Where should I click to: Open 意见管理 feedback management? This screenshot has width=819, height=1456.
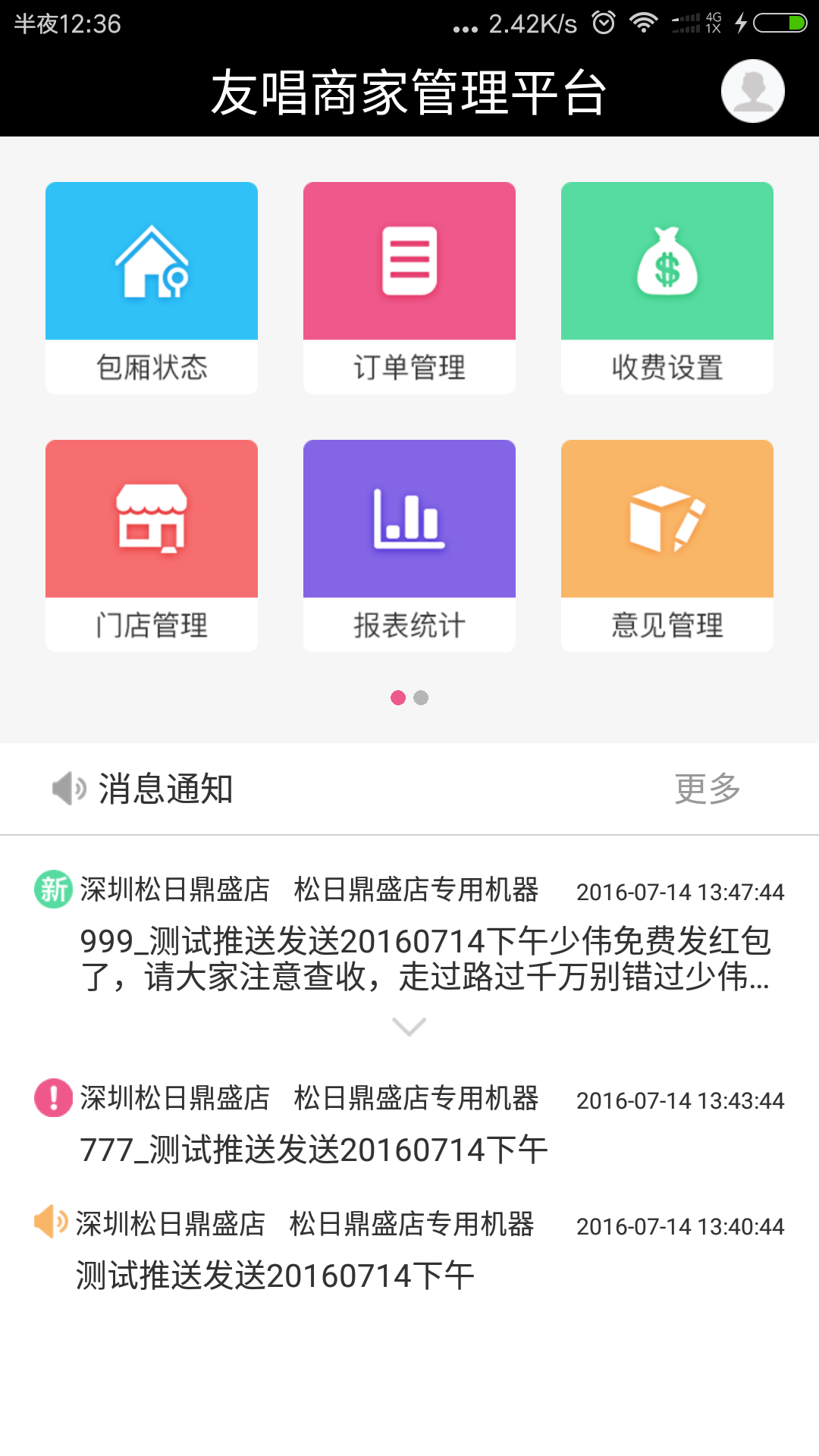pos(667,545)
